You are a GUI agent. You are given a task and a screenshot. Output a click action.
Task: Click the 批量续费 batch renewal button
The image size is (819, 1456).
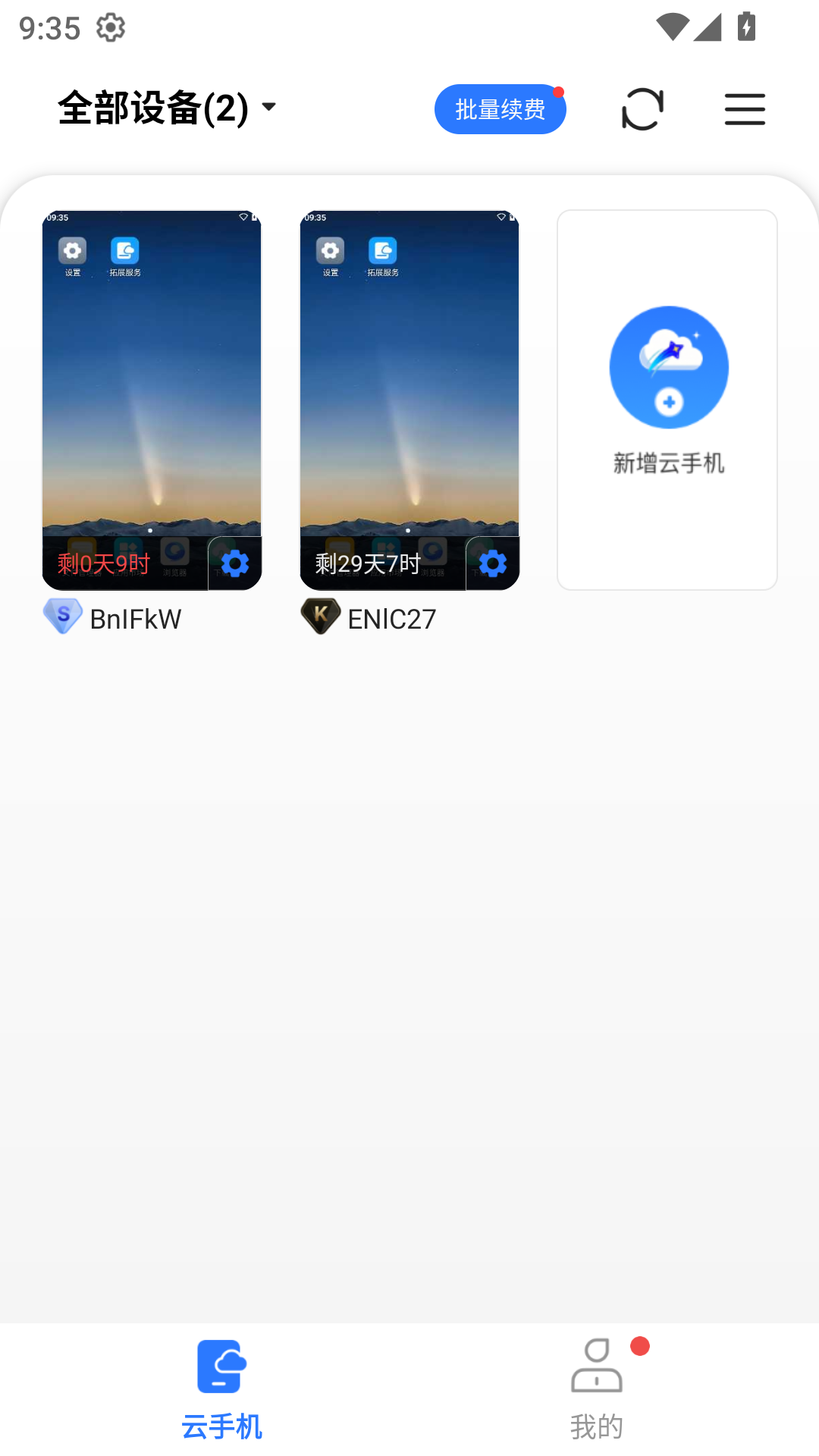click(500, 108)
